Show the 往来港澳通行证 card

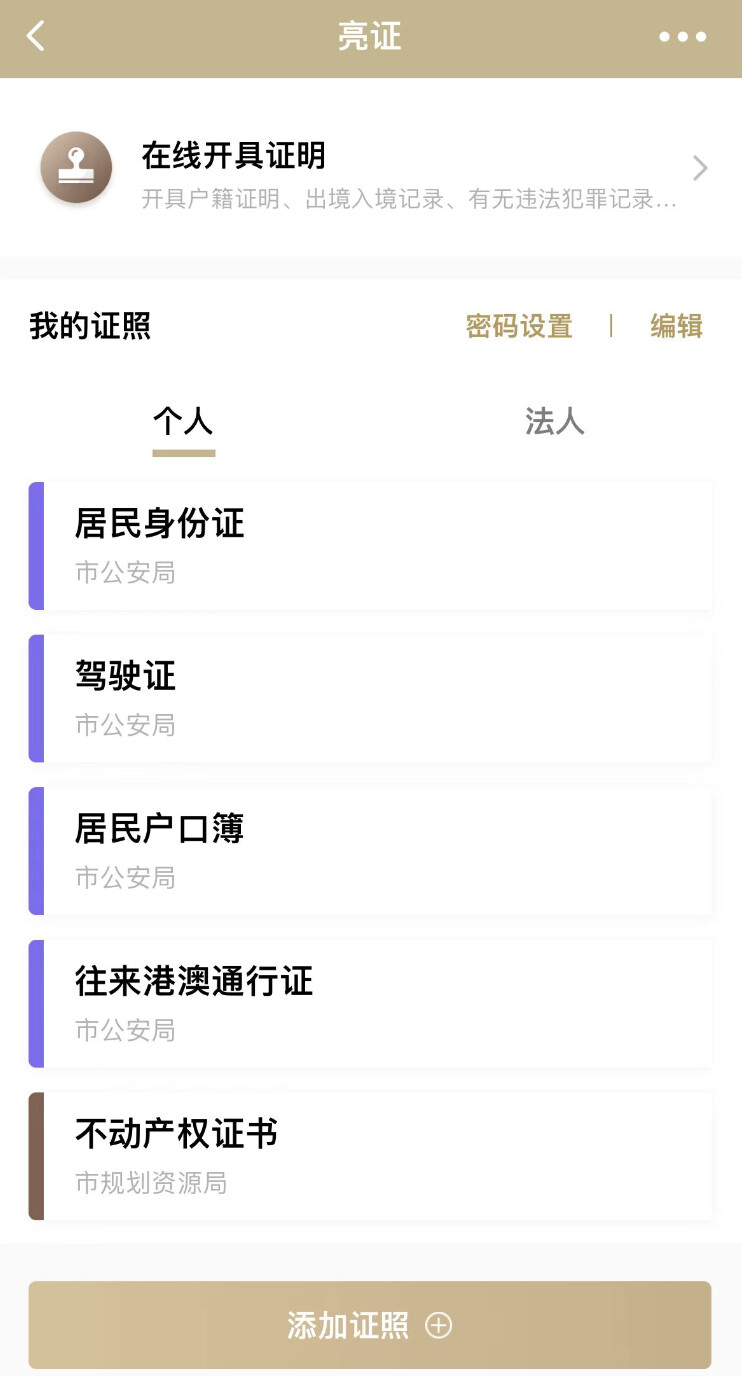point(370,1003)
